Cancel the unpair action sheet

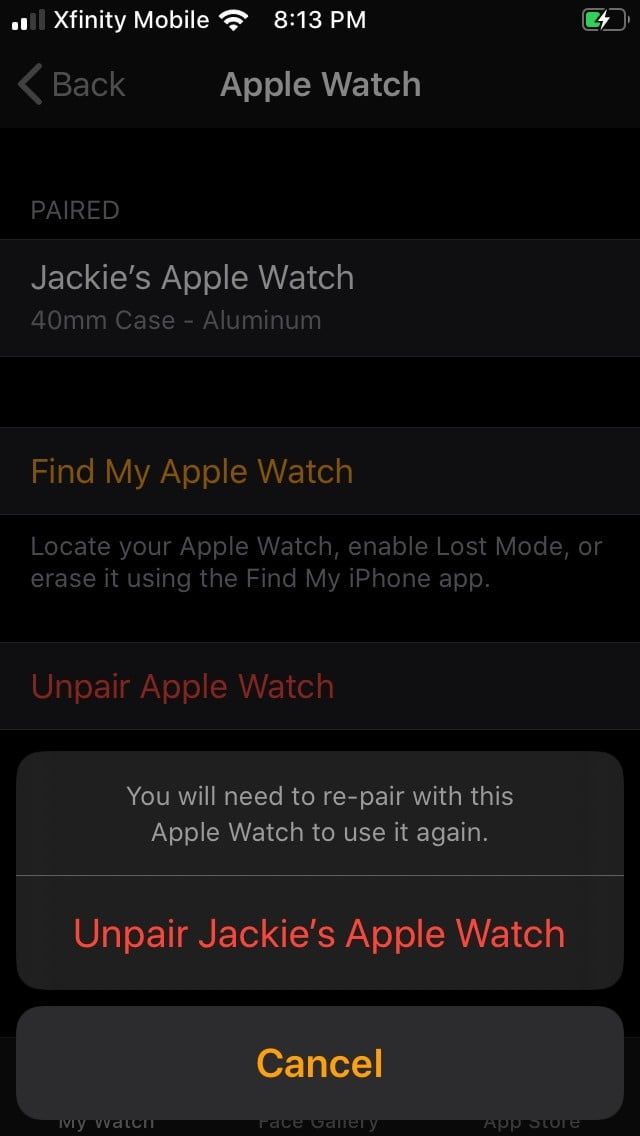pos(319,1062)
